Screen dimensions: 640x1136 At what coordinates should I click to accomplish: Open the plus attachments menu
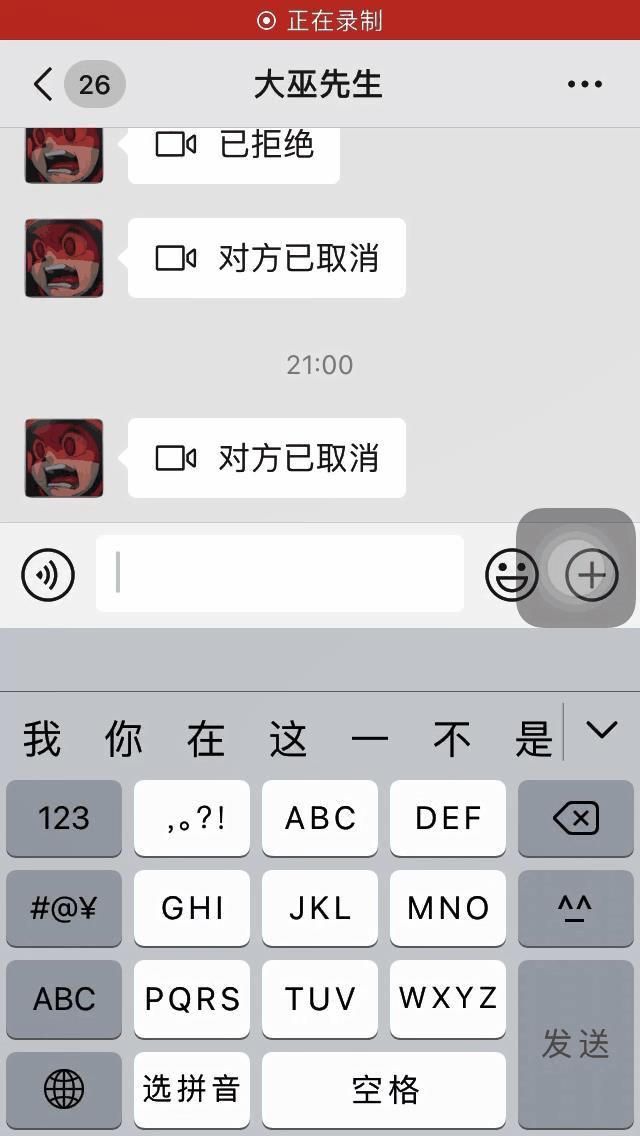point(592,574)
